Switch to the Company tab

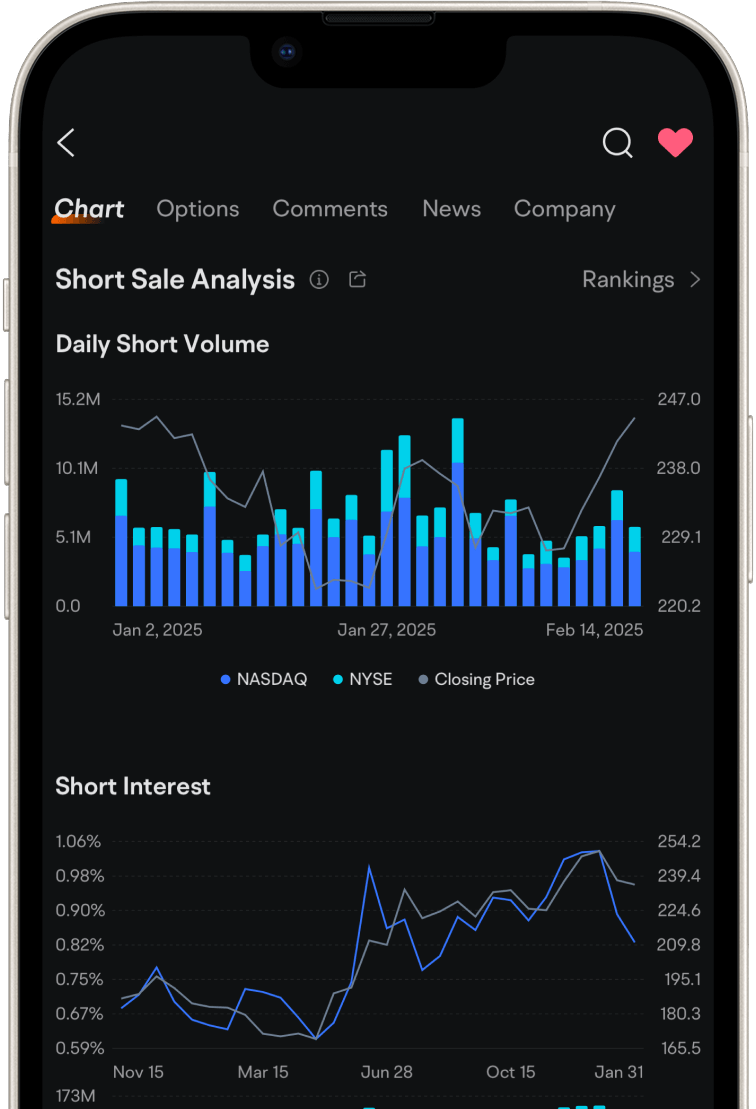tap(564, 209)
